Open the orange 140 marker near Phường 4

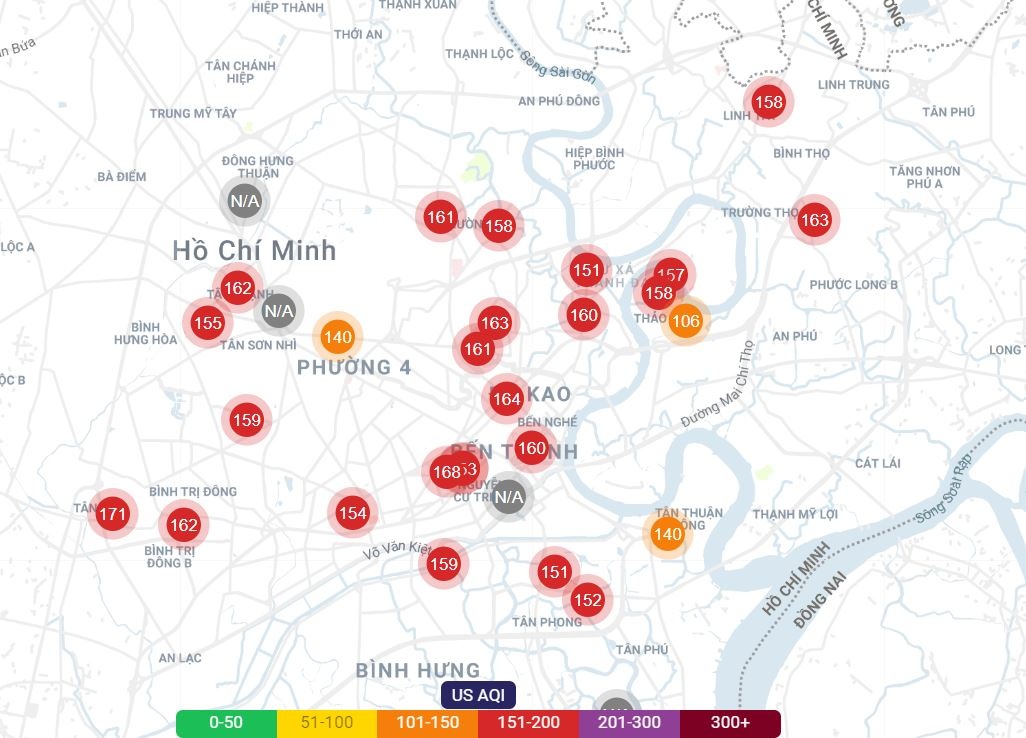click(338, 338)
